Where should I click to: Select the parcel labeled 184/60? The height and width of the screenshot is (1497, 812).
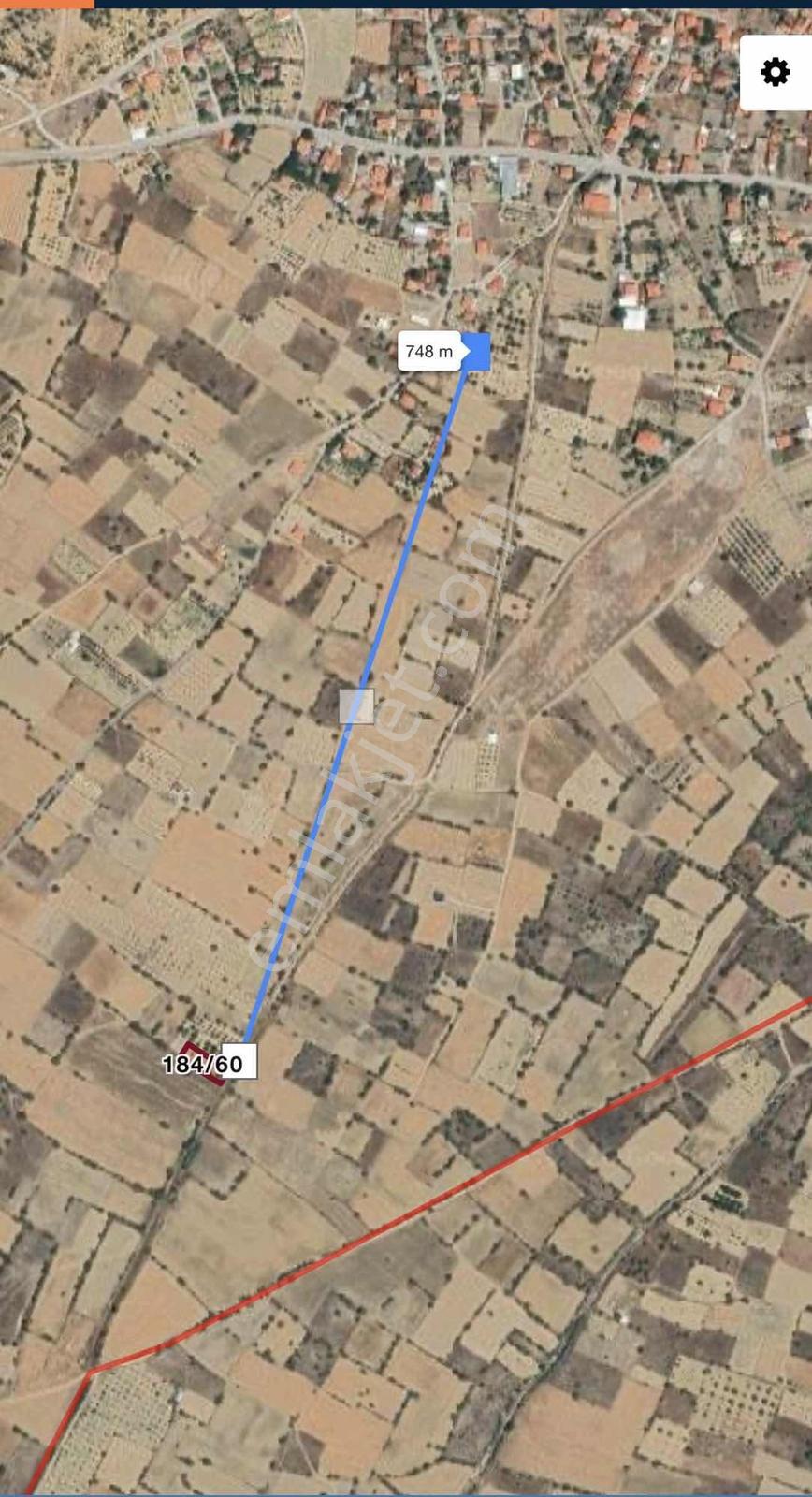click(x=203, y=1064)
